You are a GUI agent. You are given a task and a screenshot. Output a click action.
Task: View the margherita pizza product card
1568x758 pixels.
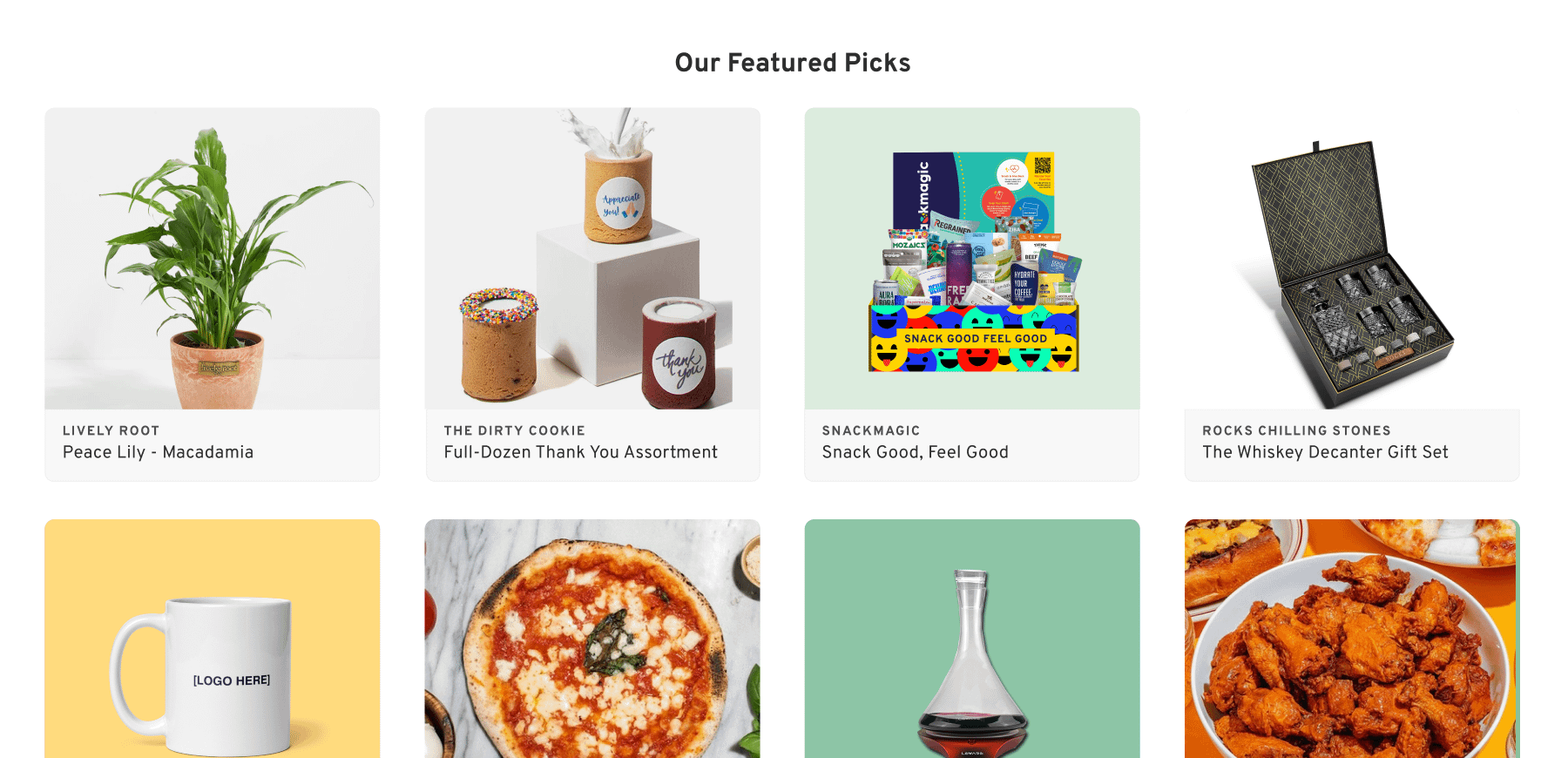[592, 645]
